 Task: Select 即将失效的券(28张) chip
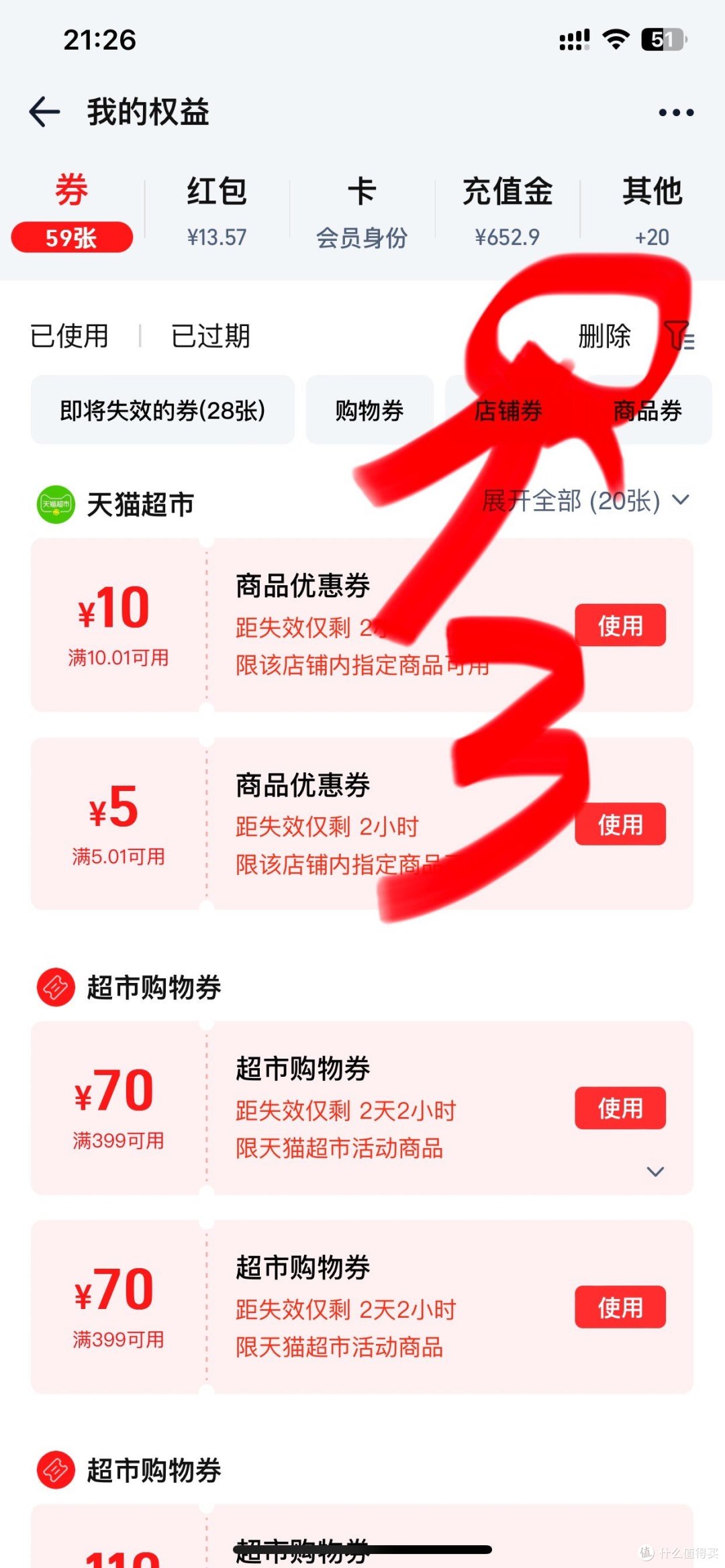[162, 410]
